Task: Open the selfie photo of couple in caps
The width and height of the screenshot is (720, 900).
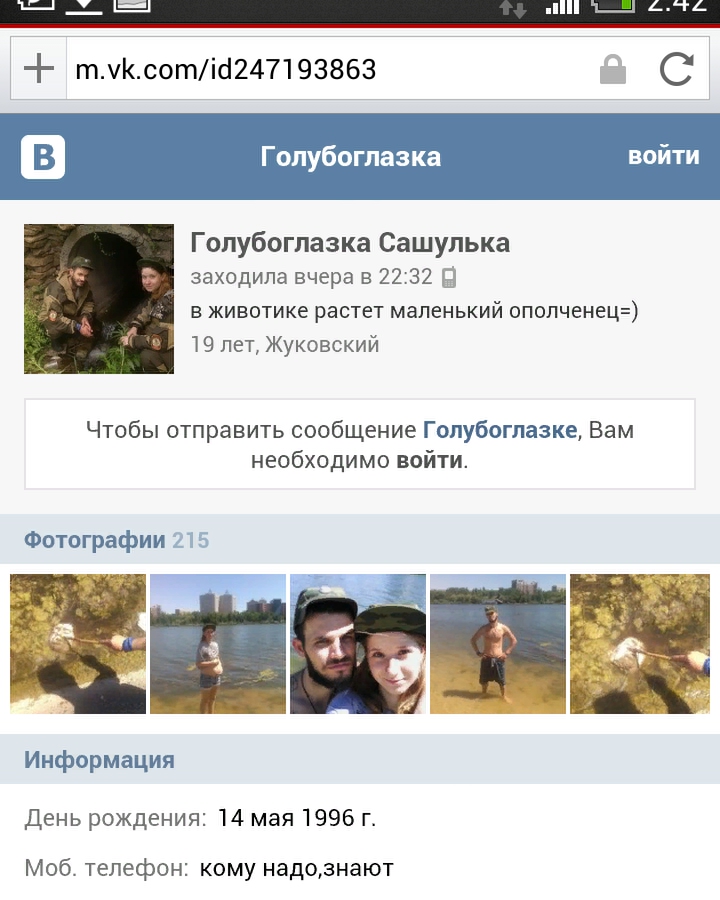Action: (x=358, y=644)
